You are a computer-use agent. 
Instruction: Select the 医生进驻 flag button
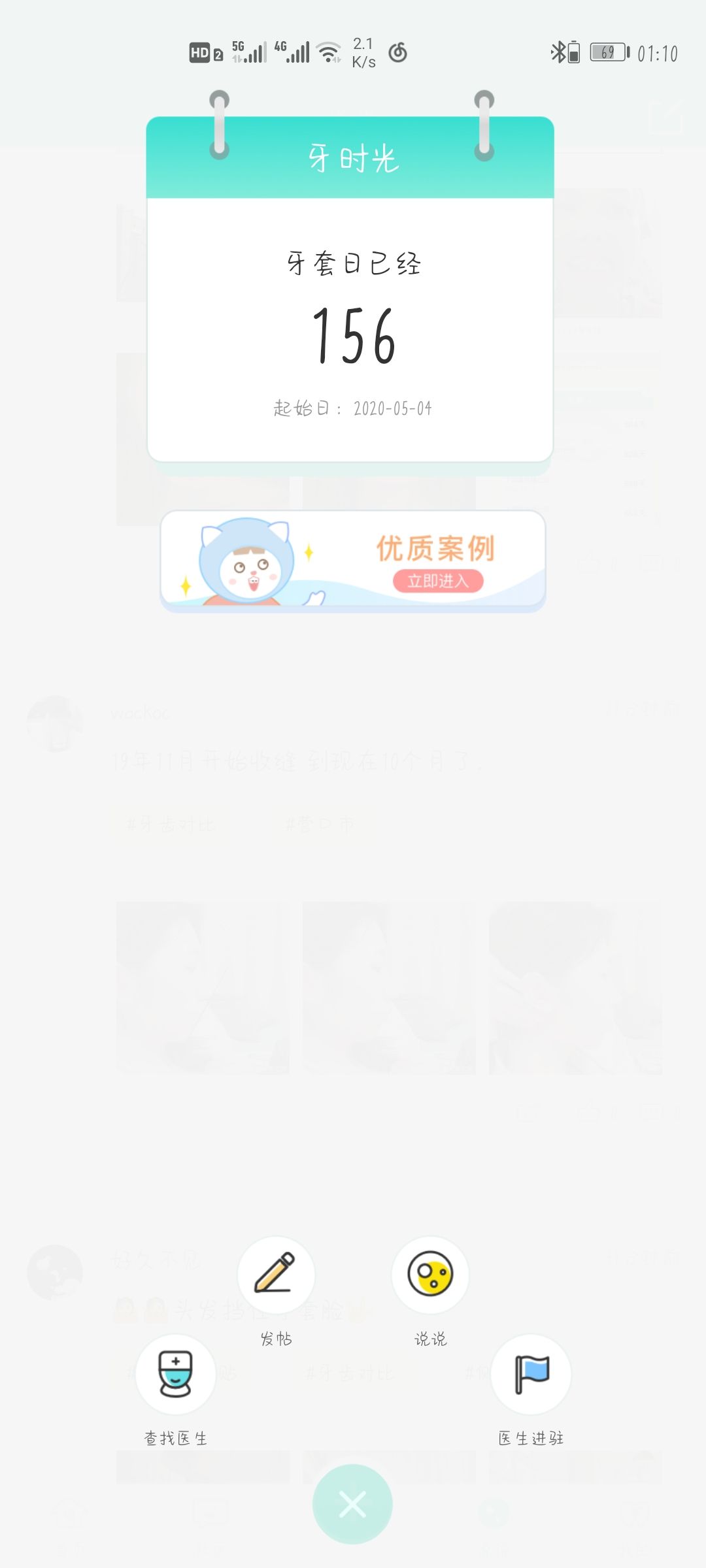click(x=531, y=1374)
